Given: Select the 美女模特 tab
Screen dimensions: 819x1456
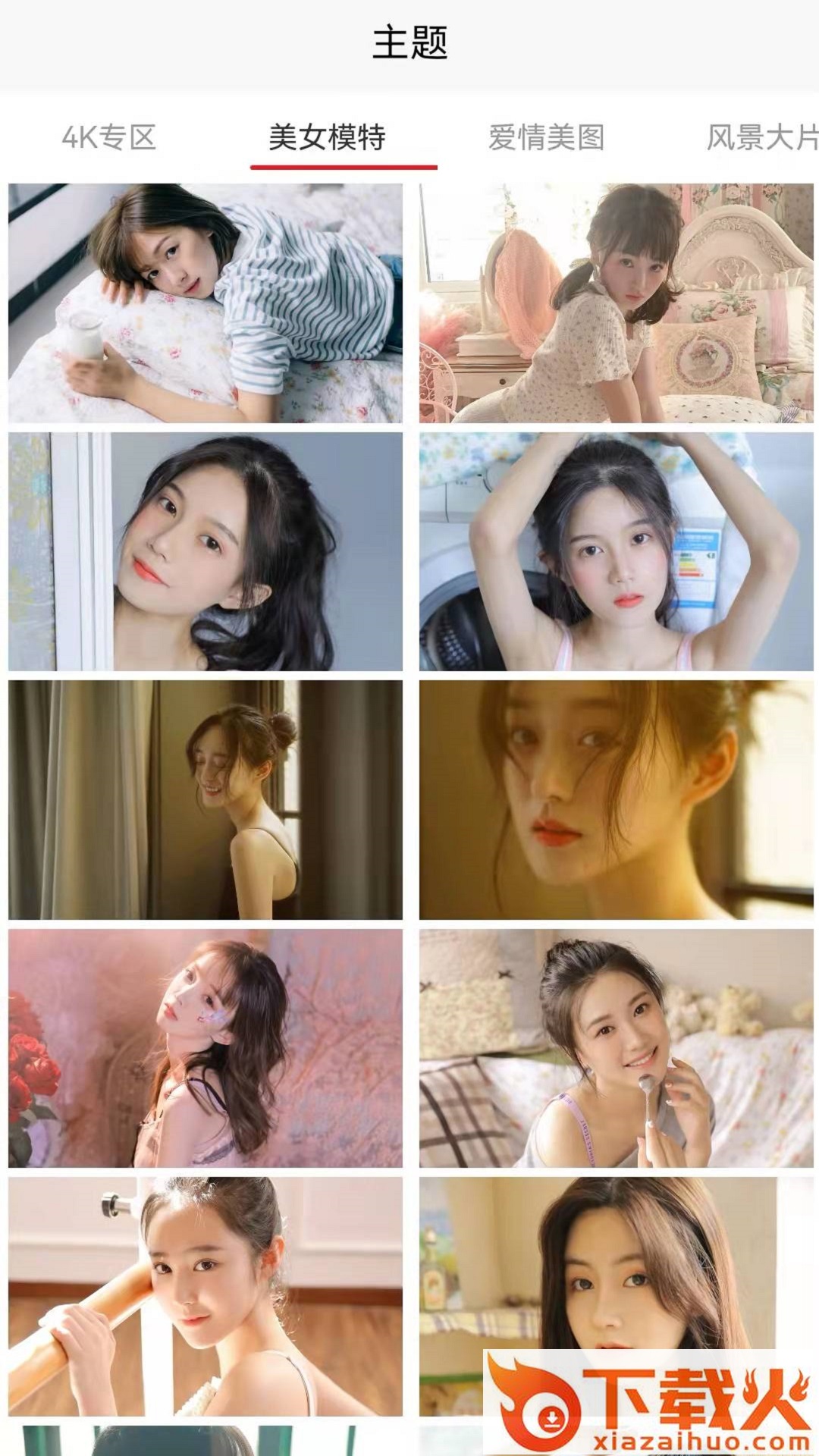Looking at the screenshot, I should [x=328, y=138].
